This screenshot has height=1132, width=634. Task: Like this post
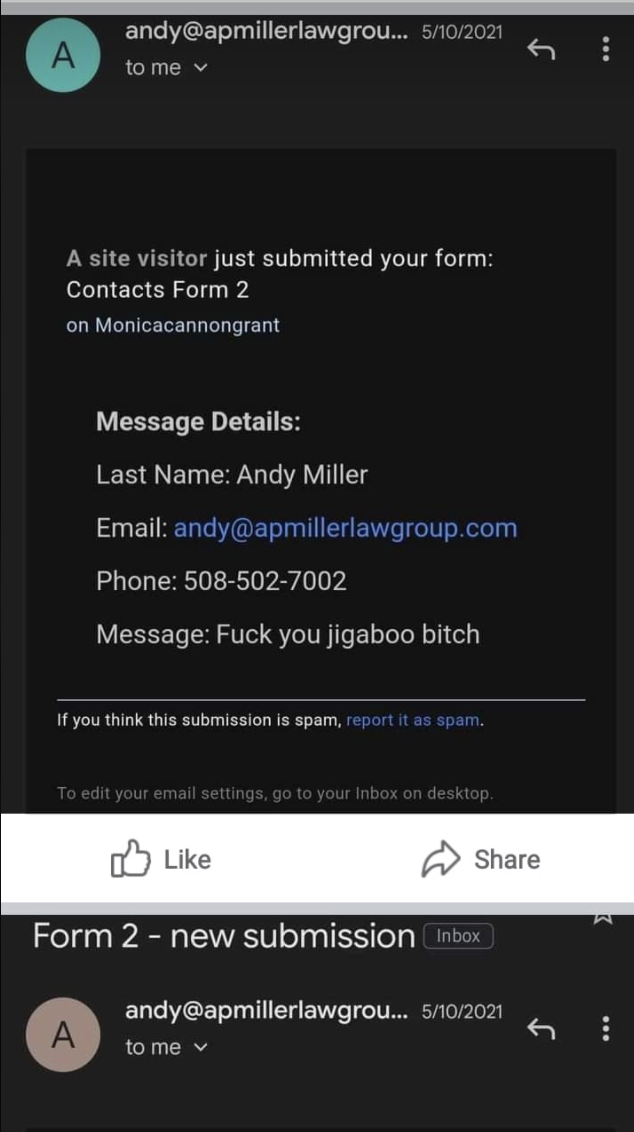[x=161, y=860]
